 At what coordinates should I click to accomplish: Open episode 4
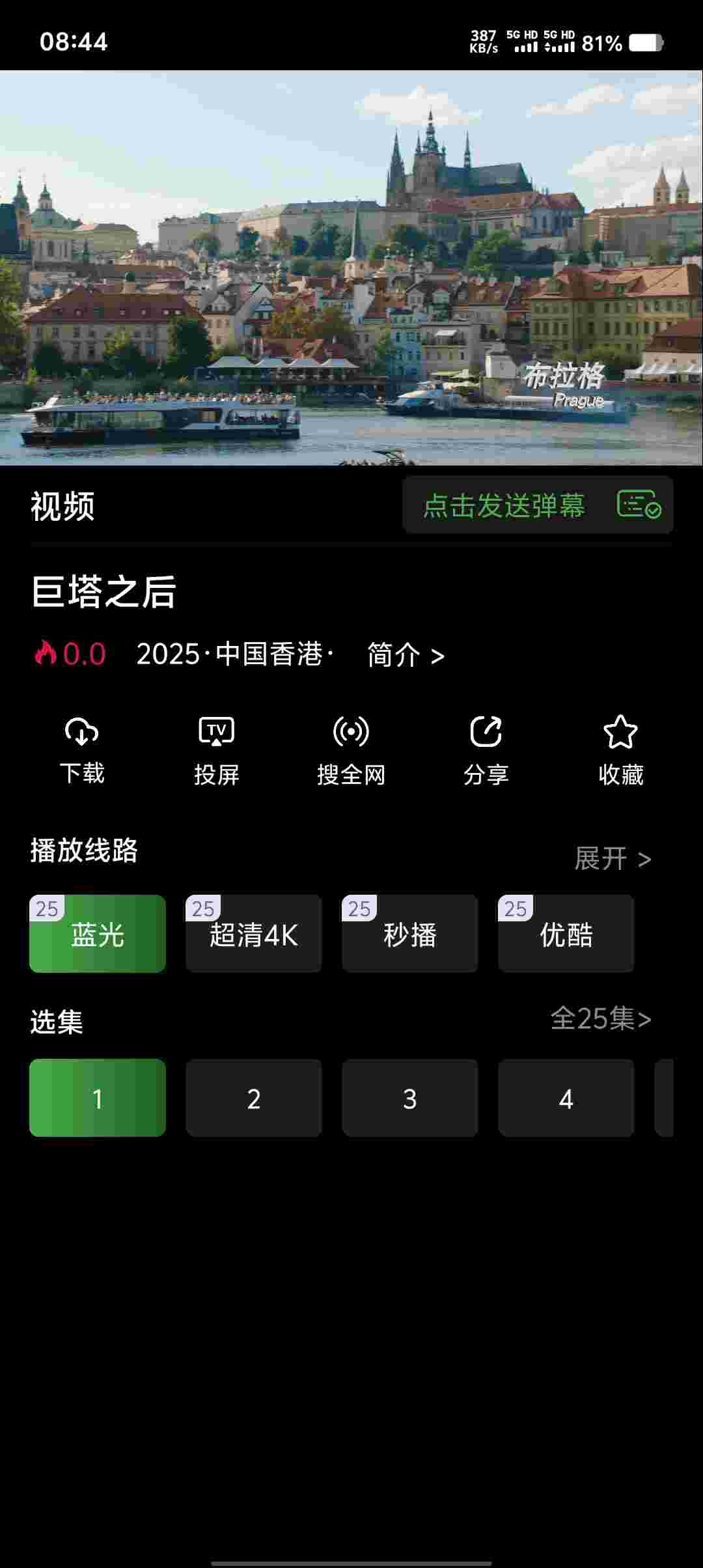pos(566,1098)
